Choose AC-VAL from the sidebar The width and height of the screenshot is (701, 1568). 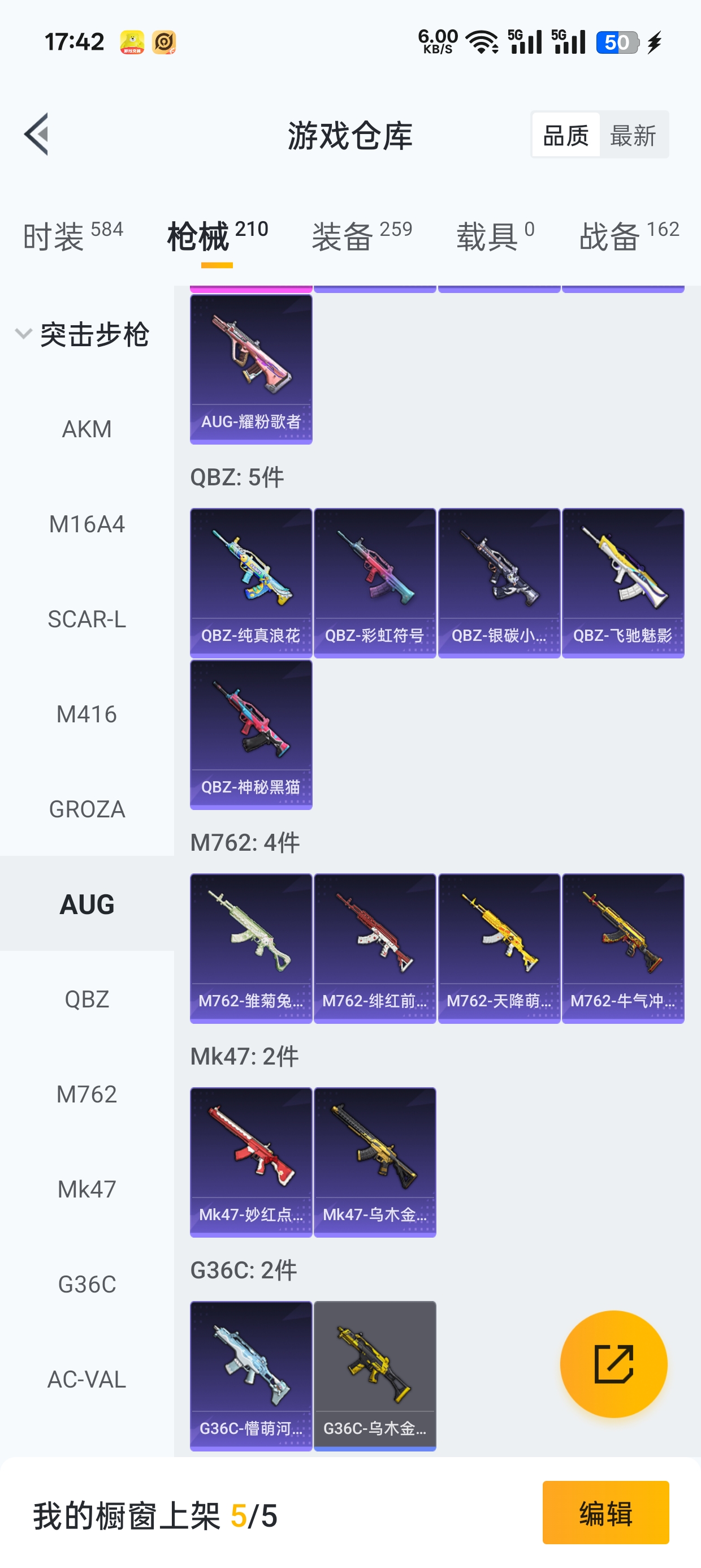point(87,1379)
